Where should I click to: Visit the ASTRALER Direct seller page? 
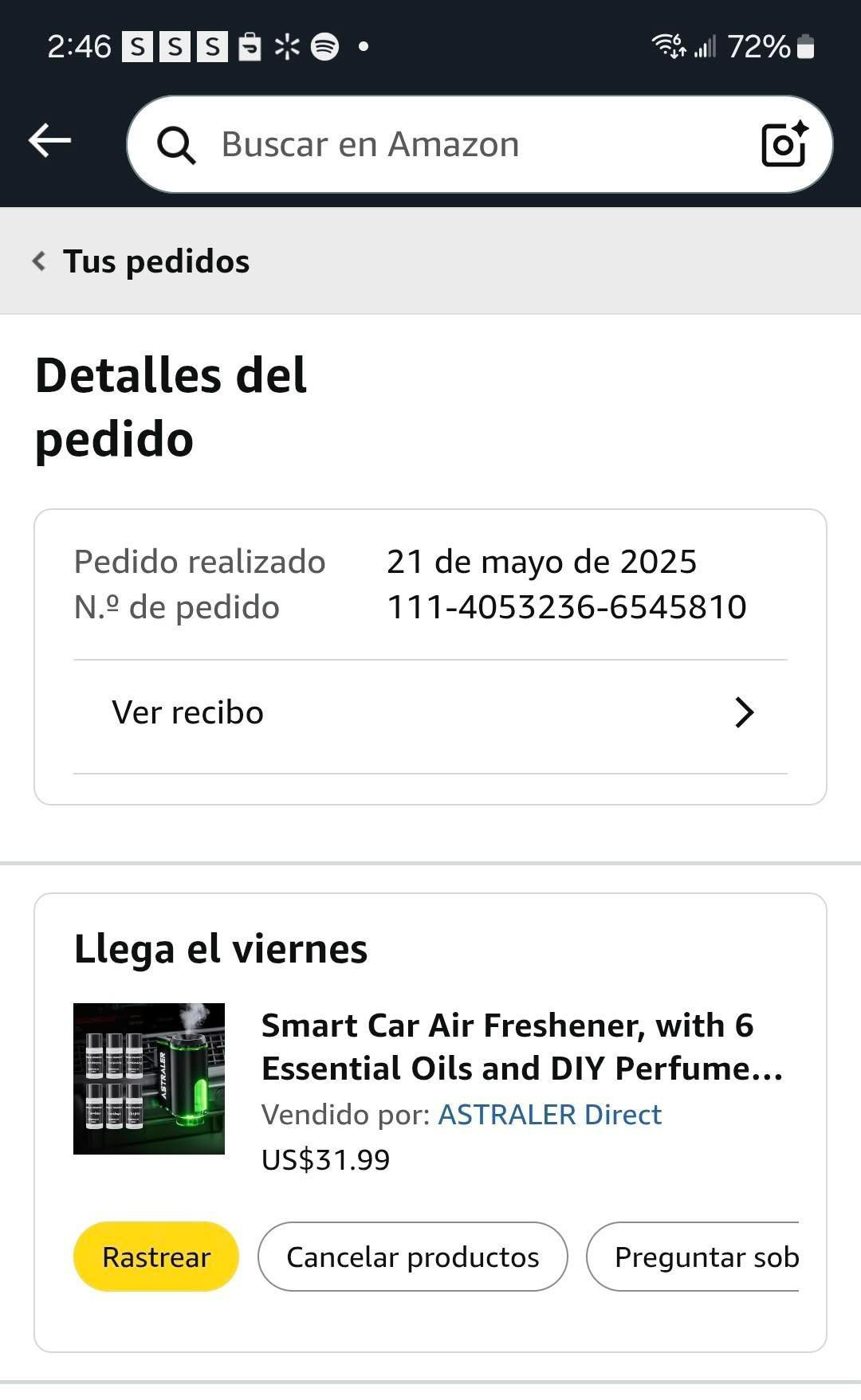point(549,1115)
